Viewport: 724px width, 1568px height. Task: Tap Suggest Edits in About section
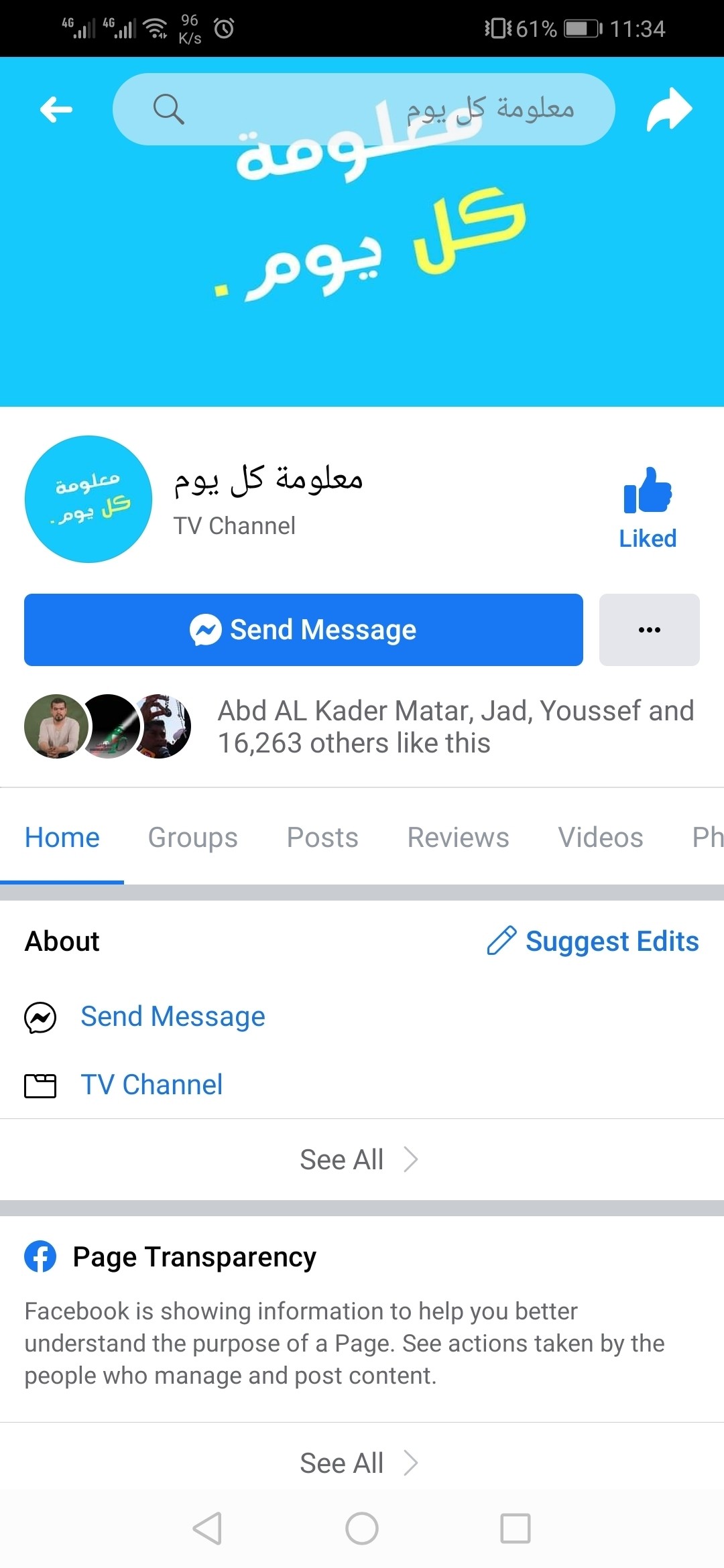click(593, 941)
